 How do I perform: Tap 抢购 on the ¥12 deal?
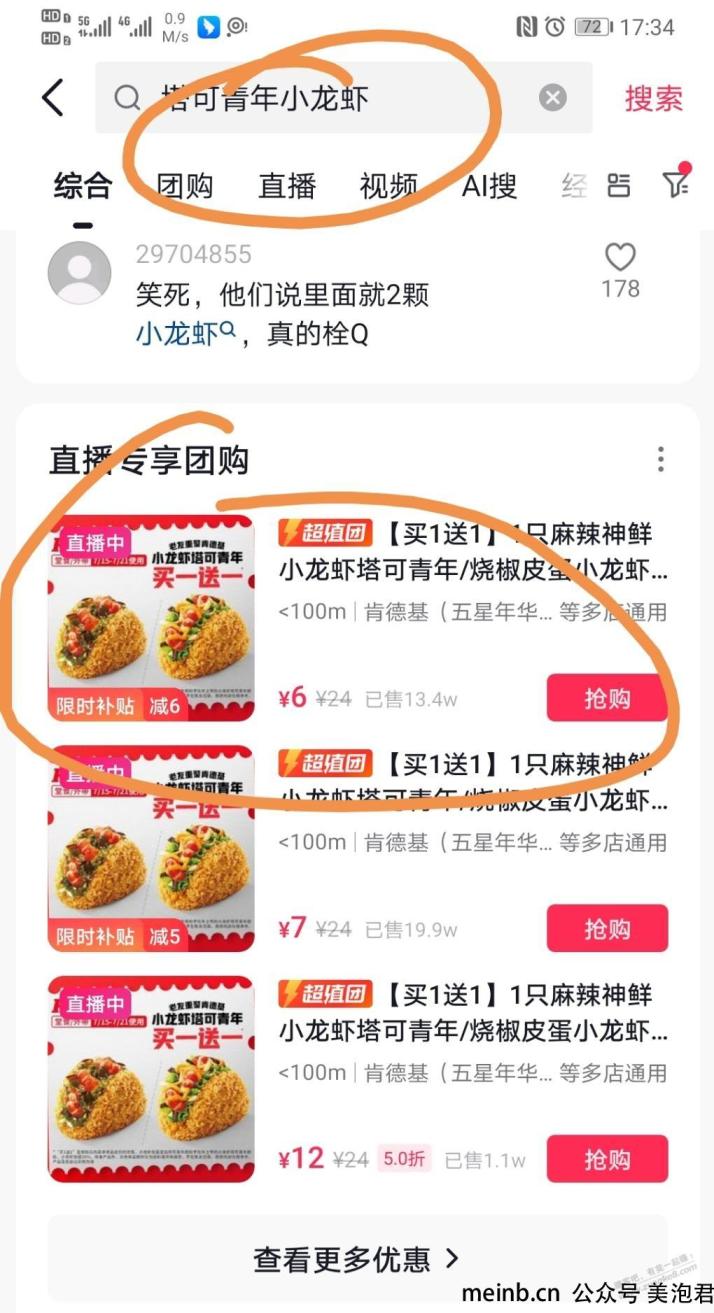[607, 1159]
